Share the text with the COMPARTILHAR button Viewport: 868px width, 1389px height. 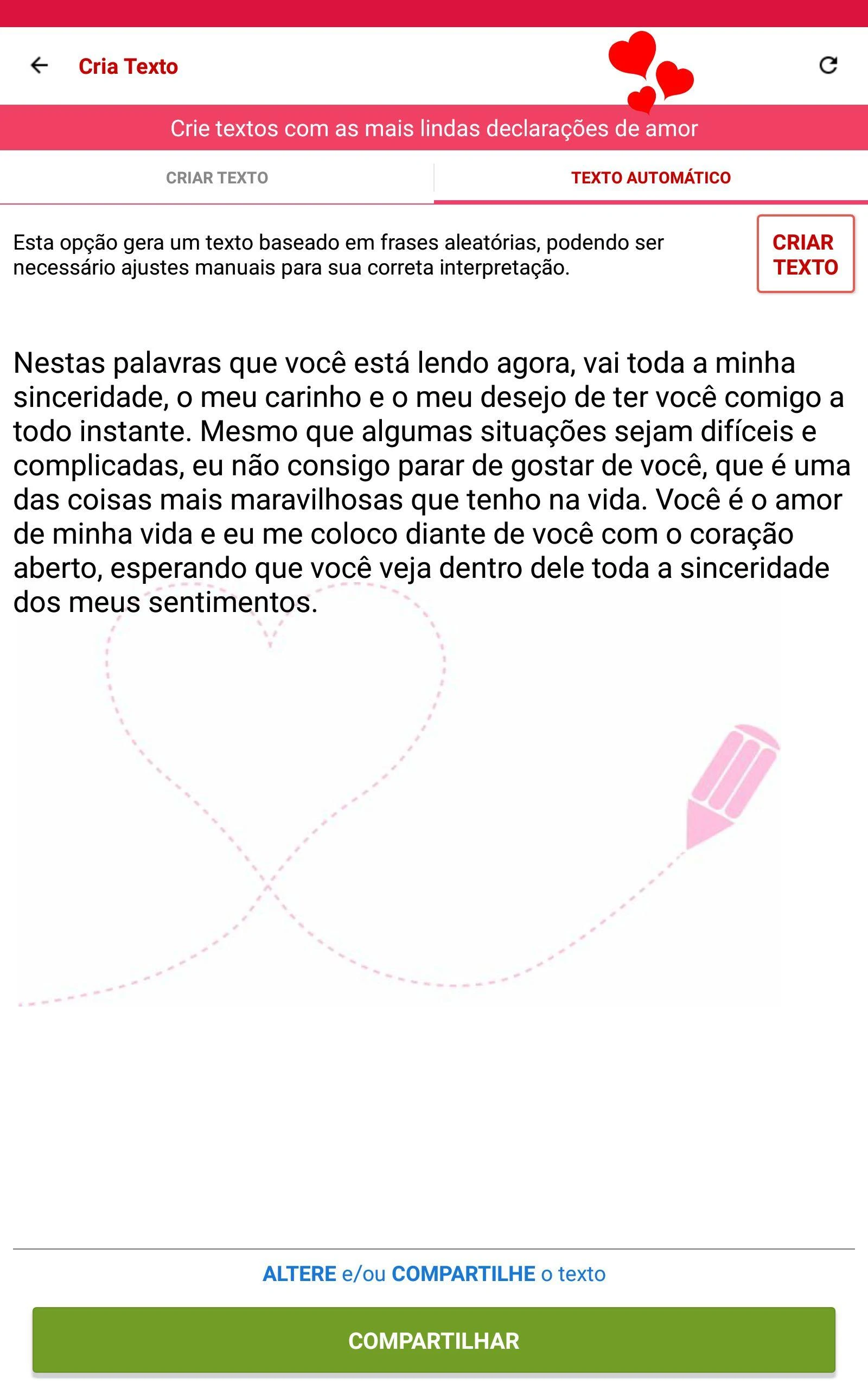pos(434,1341)
